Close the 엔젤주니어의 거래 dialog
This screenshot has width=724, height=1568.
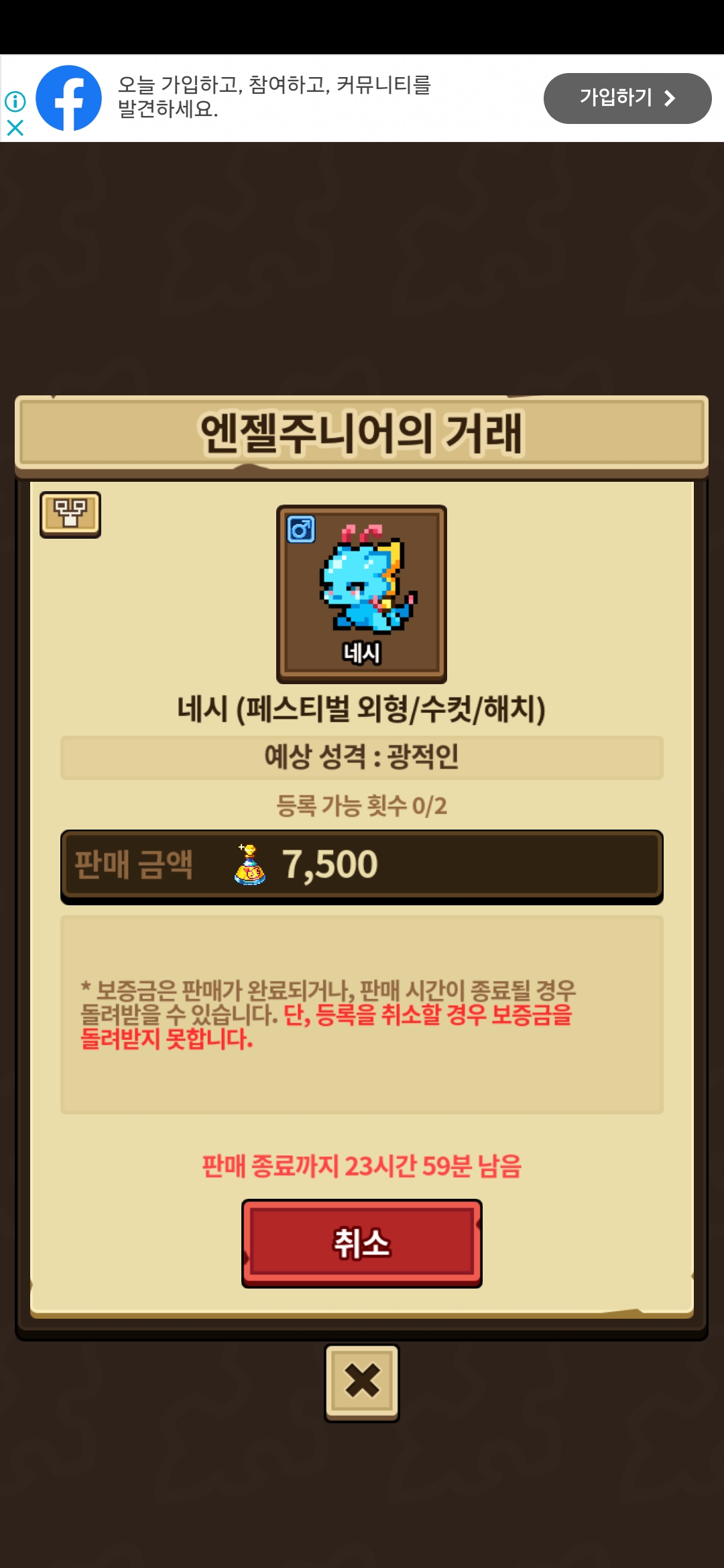362,1382
